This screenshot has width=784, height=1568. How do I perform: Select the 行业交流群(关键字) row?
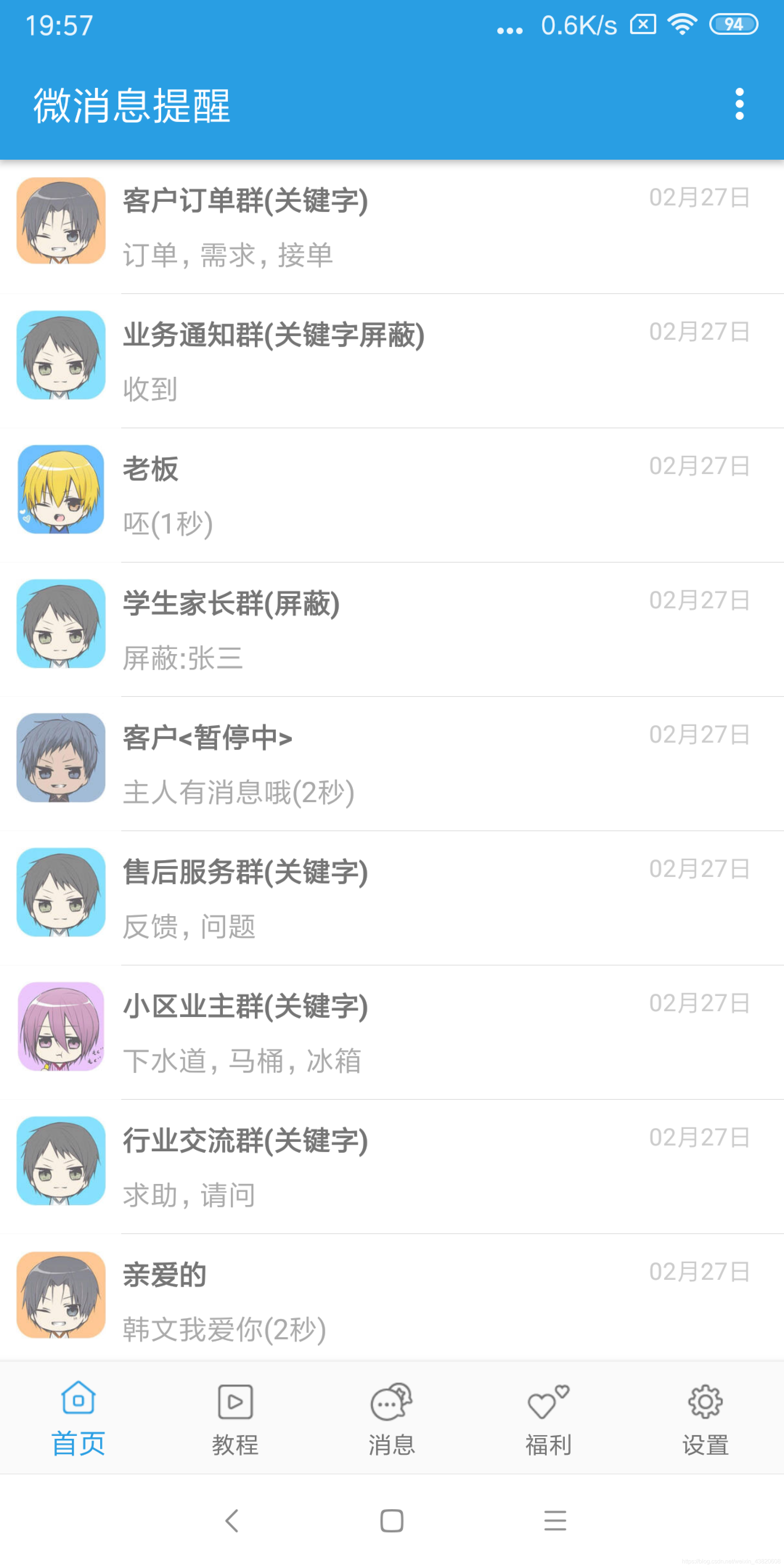tap(389, 1166)
